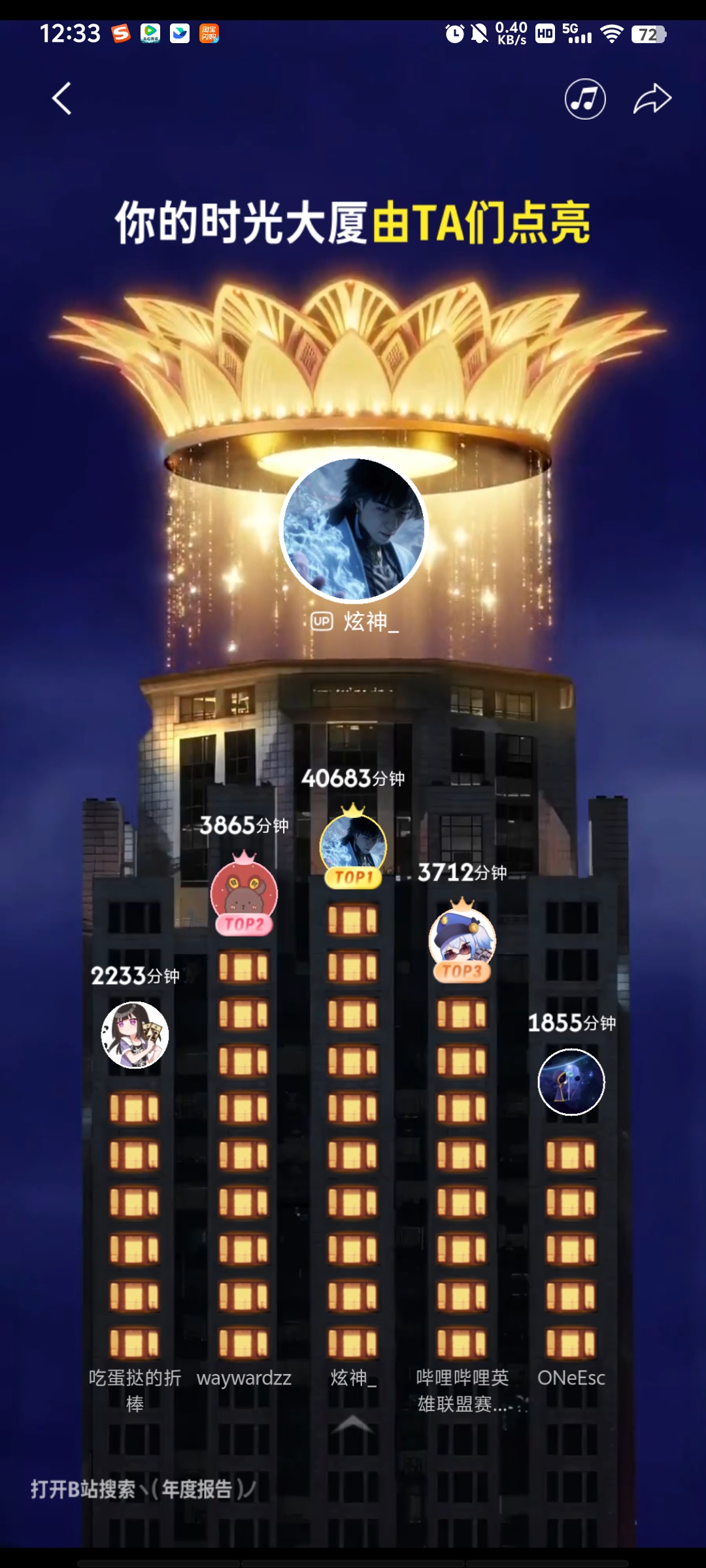Open the 吃蛋挞的折棒 avatar

(x=135, y=1035)
